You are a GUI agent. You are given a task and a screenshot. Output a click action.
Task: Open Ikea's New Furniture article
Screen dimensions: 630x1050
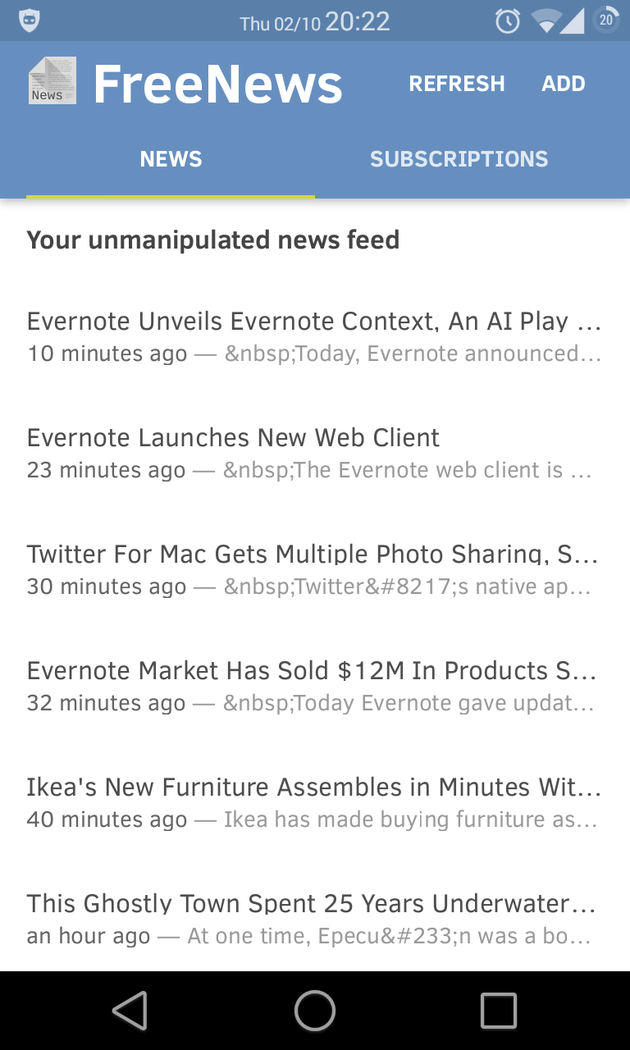[314, 802]
